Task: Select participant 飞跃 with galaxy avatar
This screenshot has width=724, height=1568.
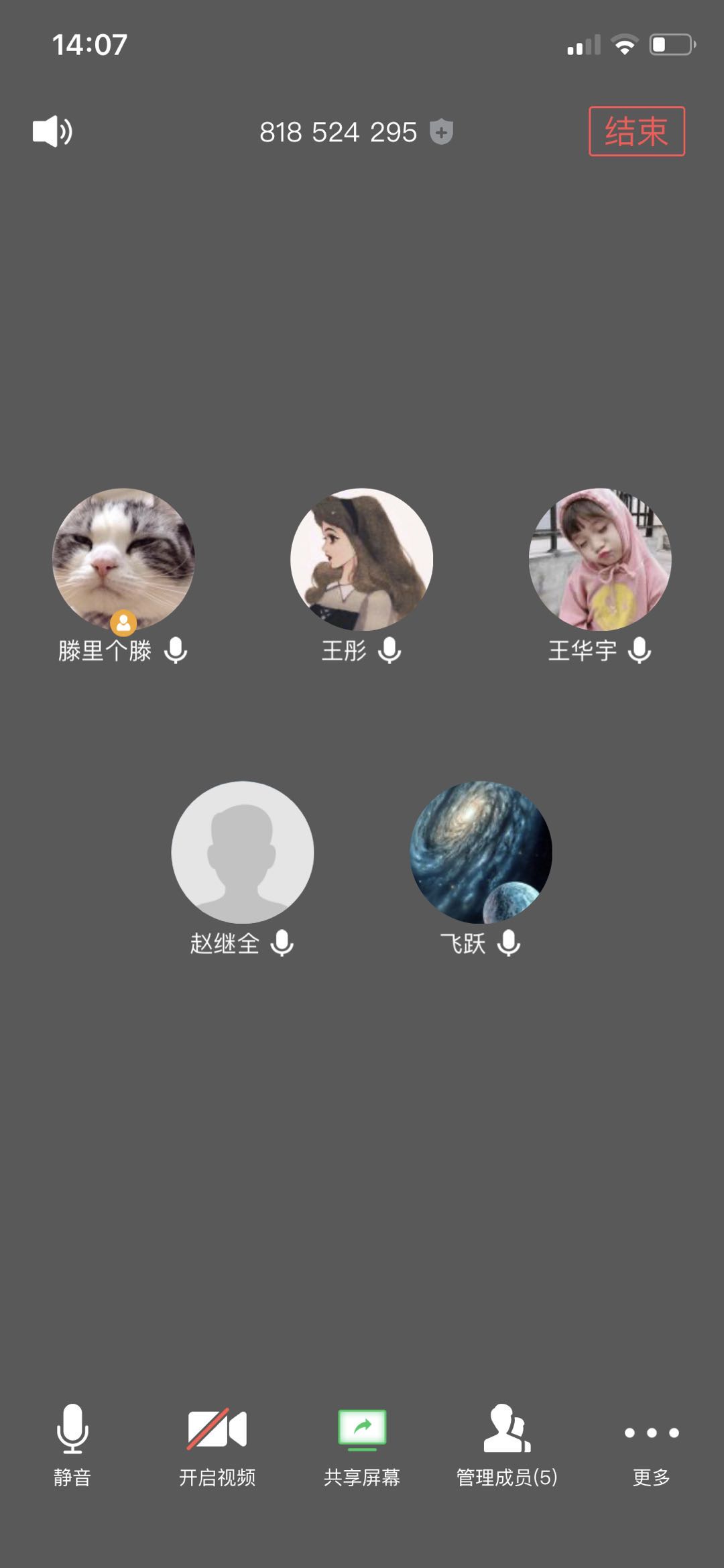Action: [481, 852]
